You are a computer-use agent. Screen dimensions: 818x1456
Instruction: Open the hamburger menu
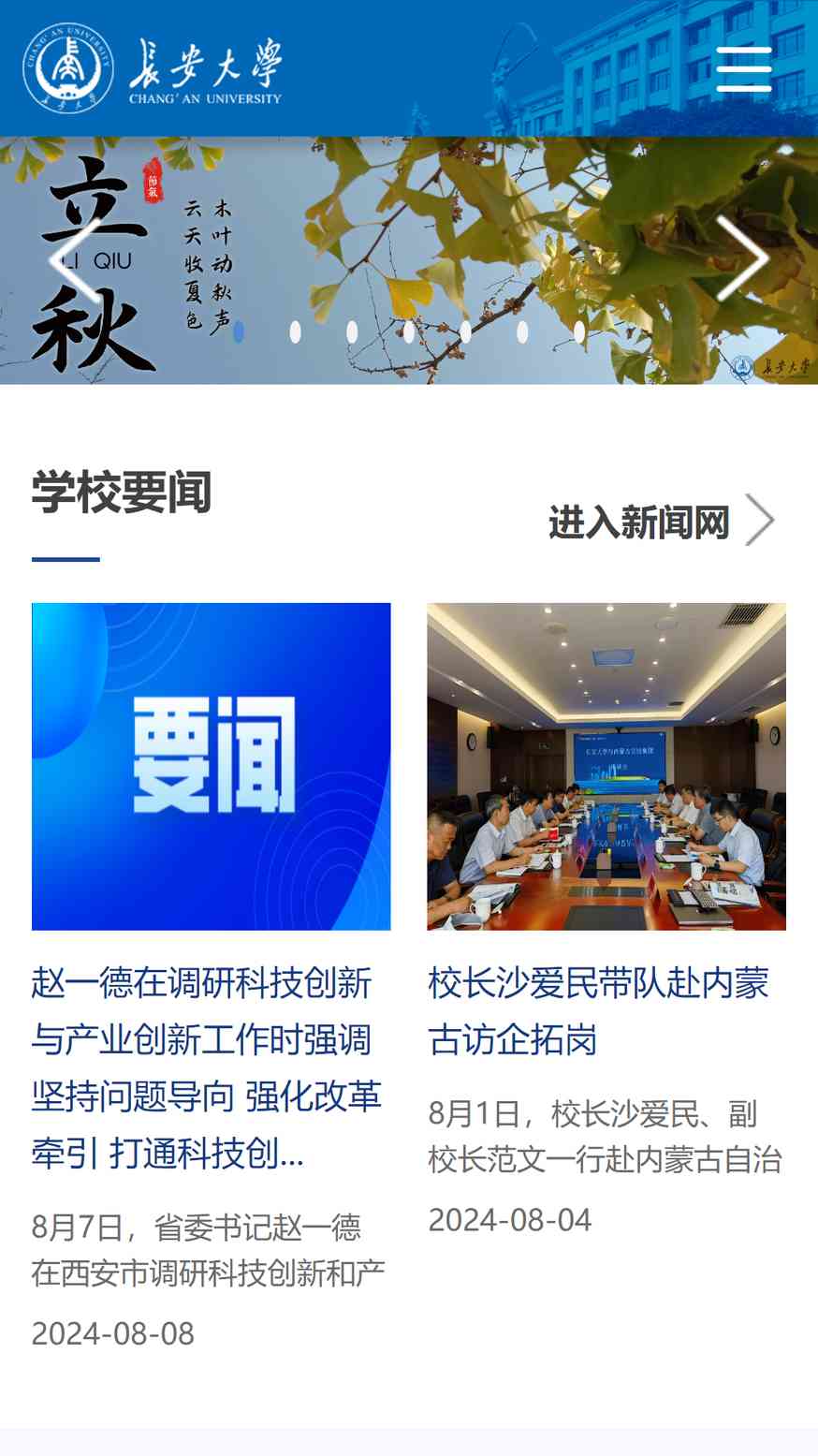(x=744, y=69)
